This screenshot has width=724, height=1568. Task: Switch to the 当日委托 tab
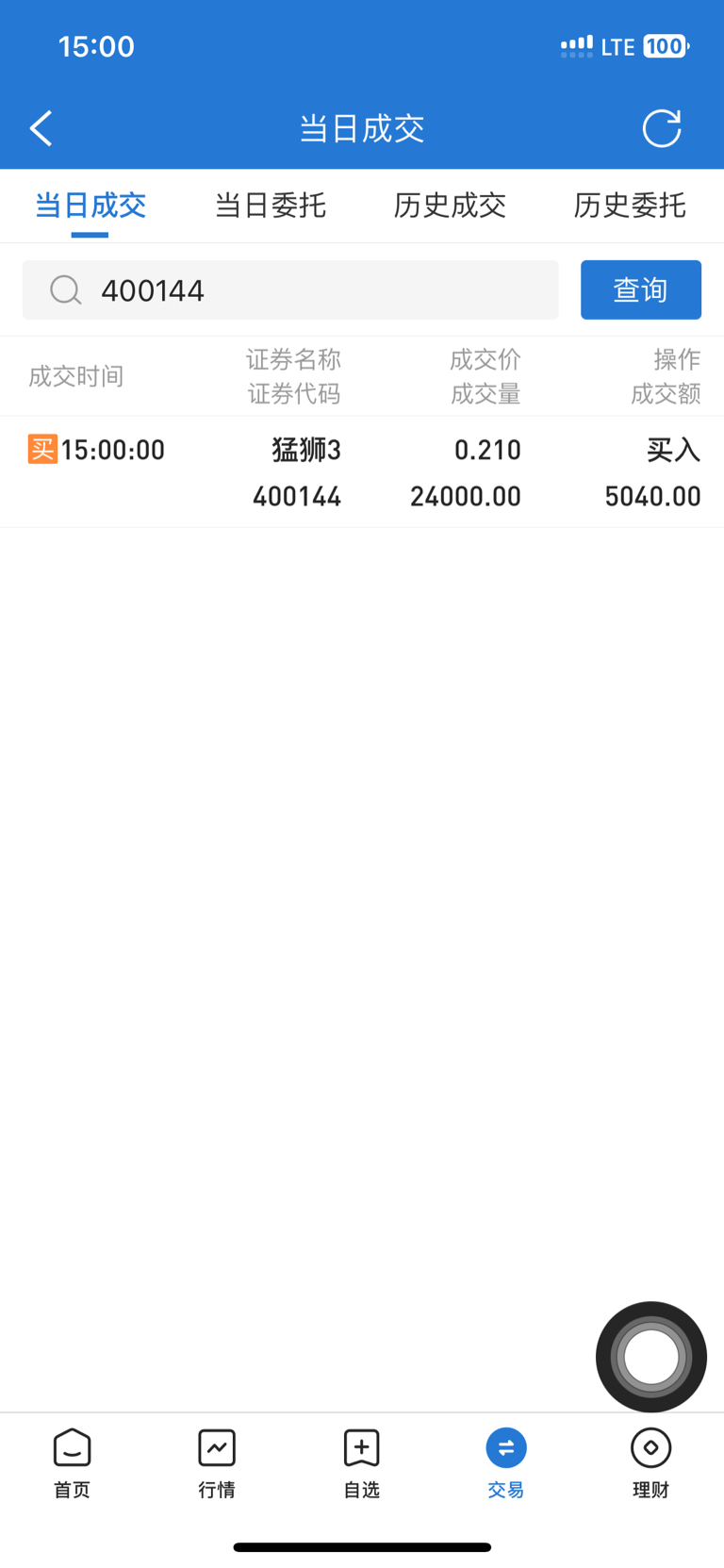(271, 205)
